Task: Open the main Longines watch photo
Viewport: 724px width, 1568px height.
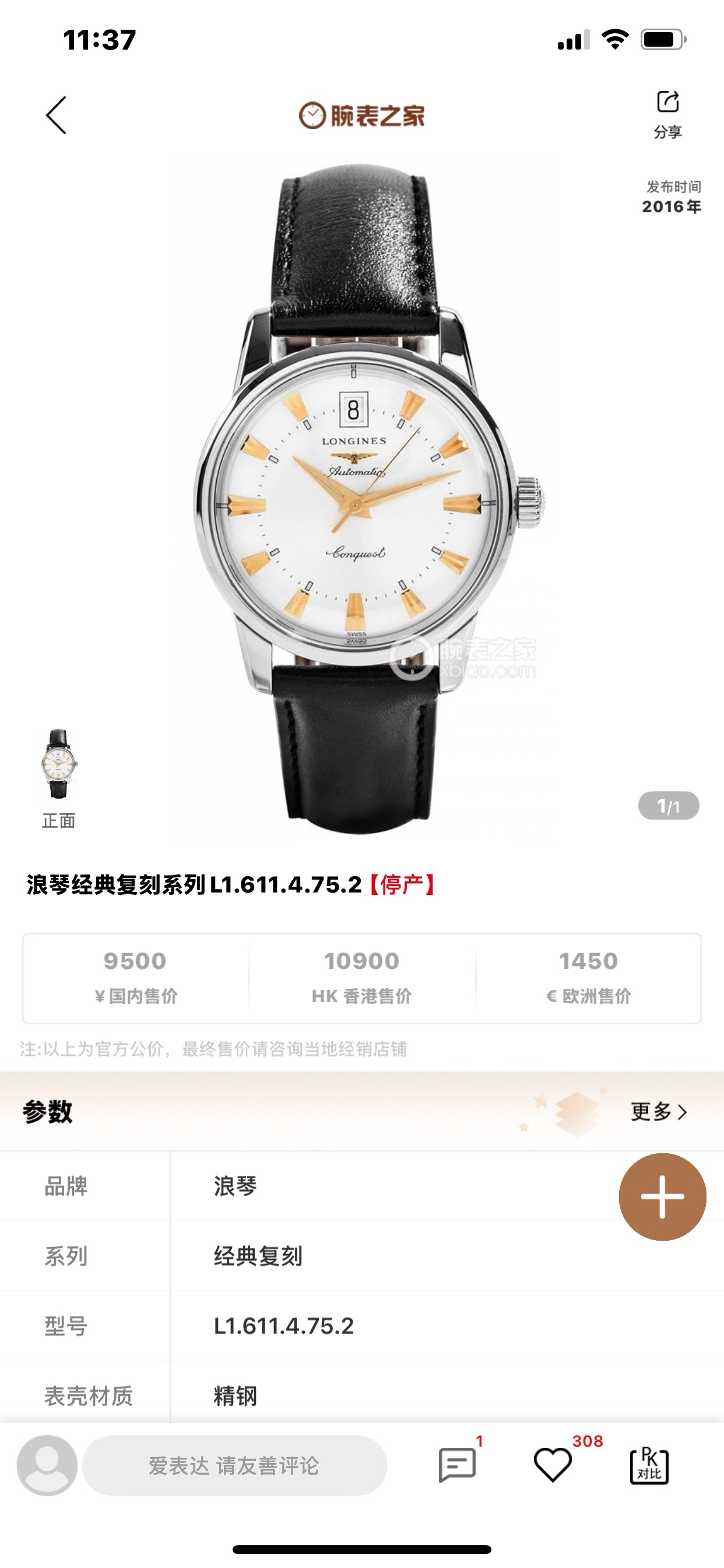Action: coord(362,499)
